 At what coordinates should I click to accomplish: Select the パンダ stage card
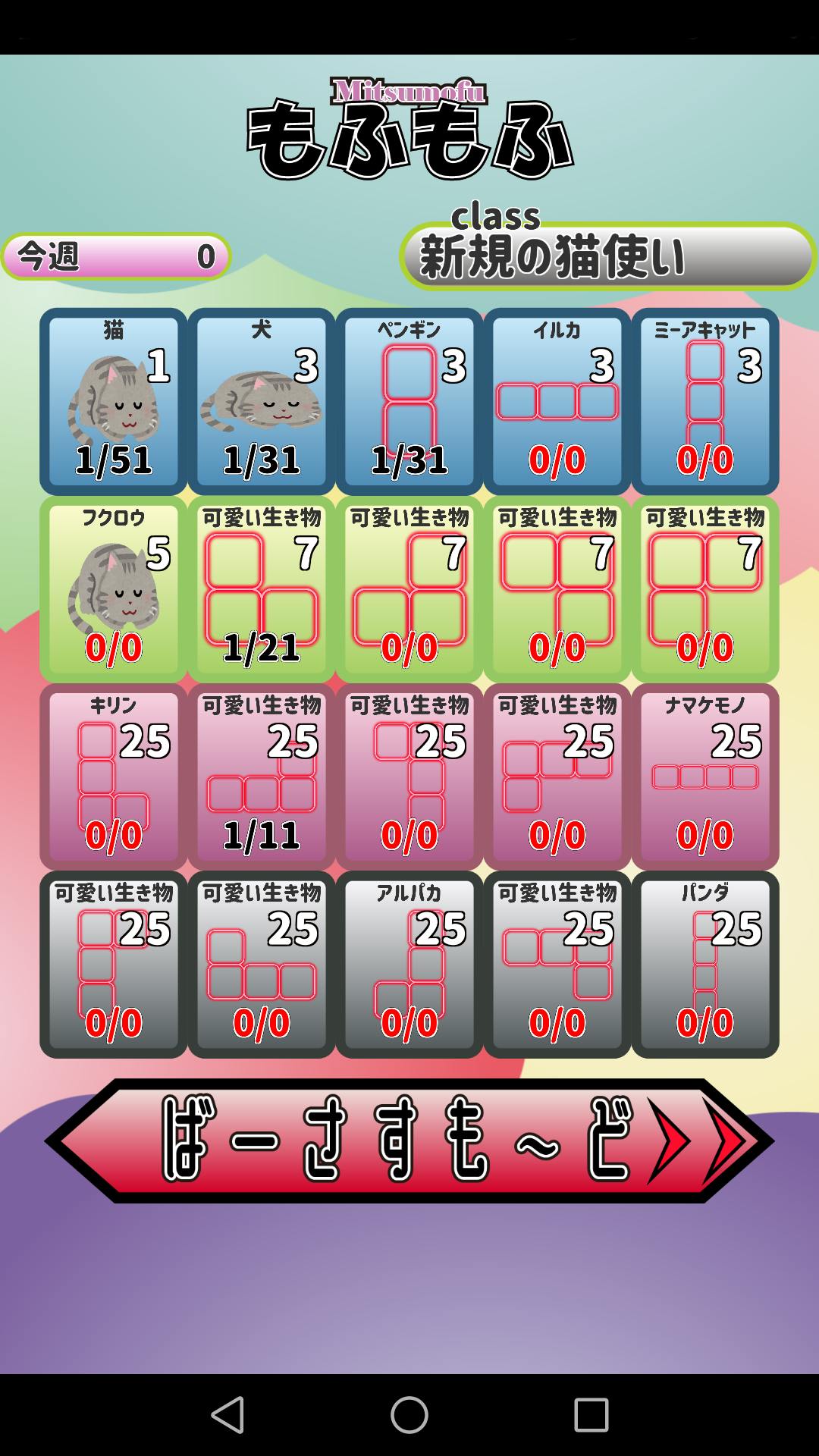tap(705, 965)
